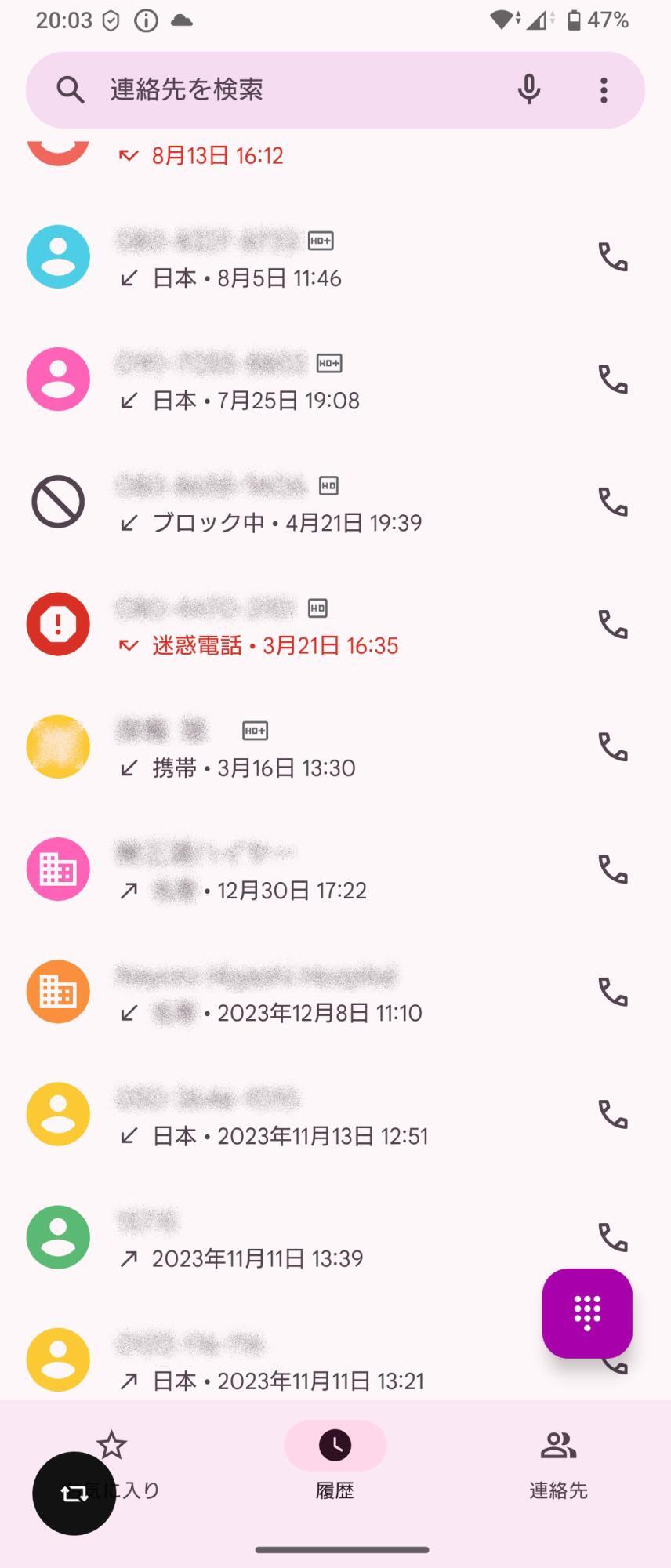The width and height of the screenshot is (671, 1568).
Task: Open the 迷惑電話 entry from 3月21日
Action: pos(314,626)
